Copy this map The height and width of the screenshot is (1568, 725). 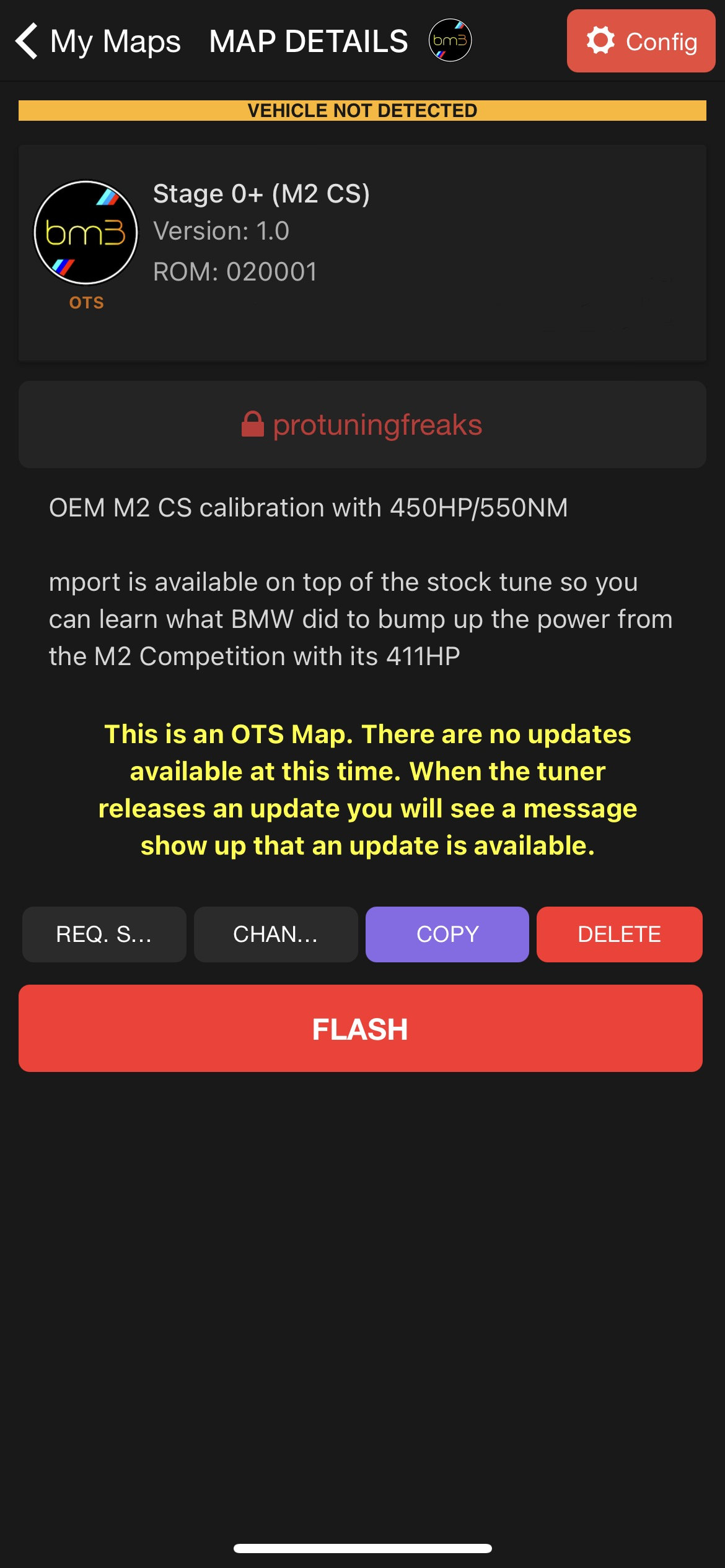click(x=447, y=934)
